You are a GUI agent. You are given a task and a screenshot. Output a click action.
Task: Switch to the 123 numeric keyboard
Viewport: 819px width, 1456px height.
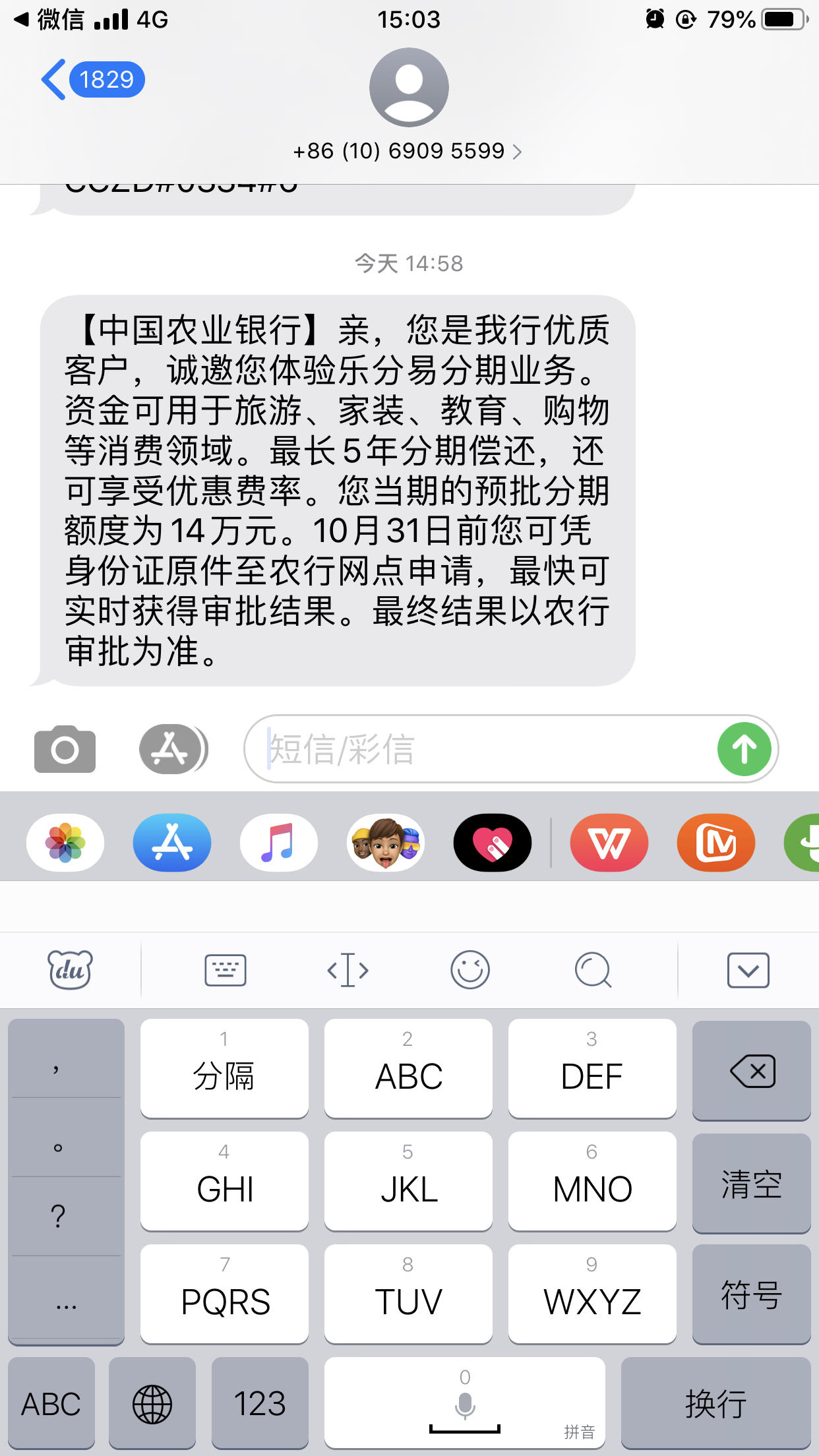(x=260, y=1403)
